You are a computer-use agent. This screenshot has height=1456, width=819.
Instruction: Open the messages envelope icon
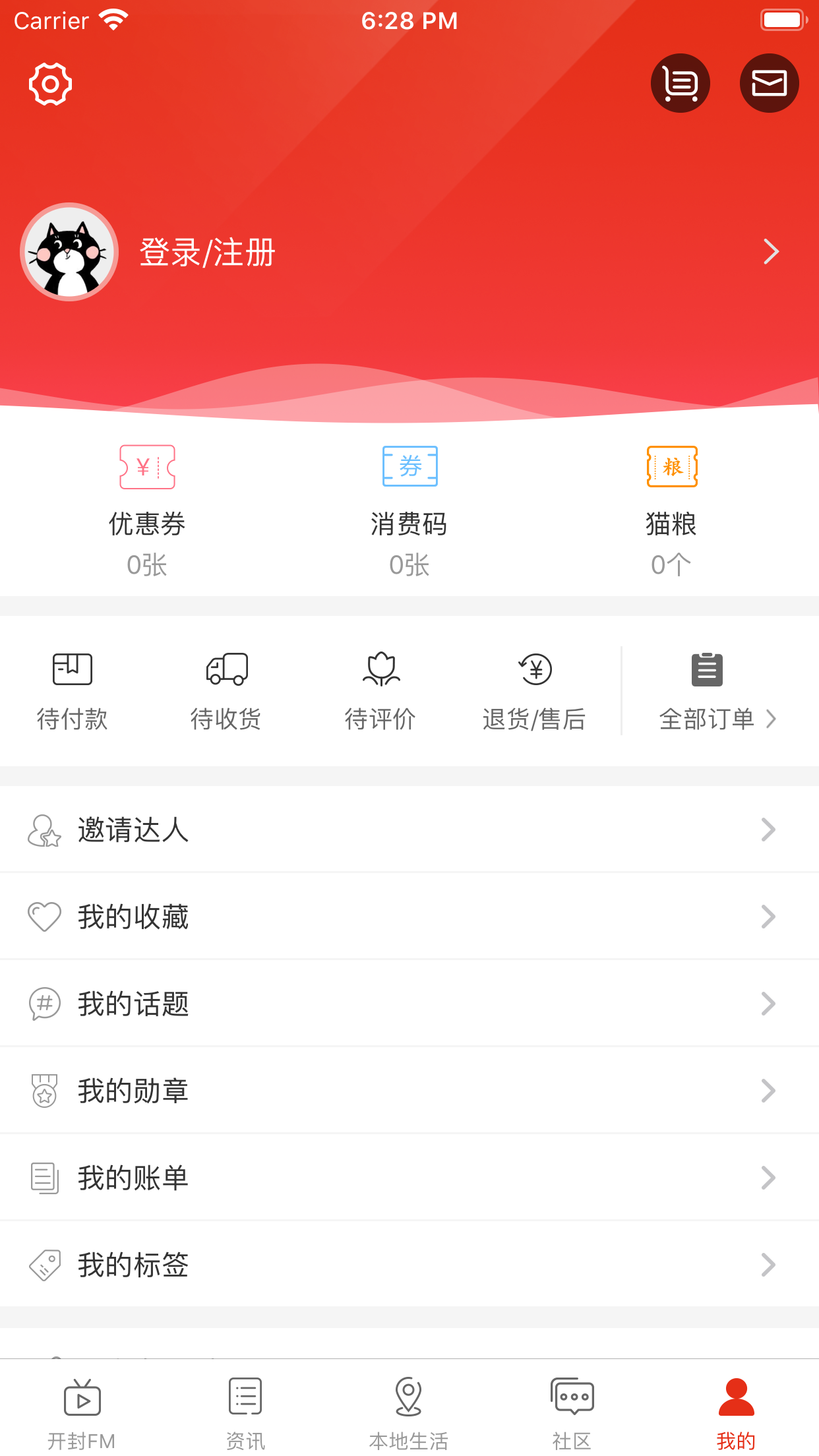tap(769, 82)
